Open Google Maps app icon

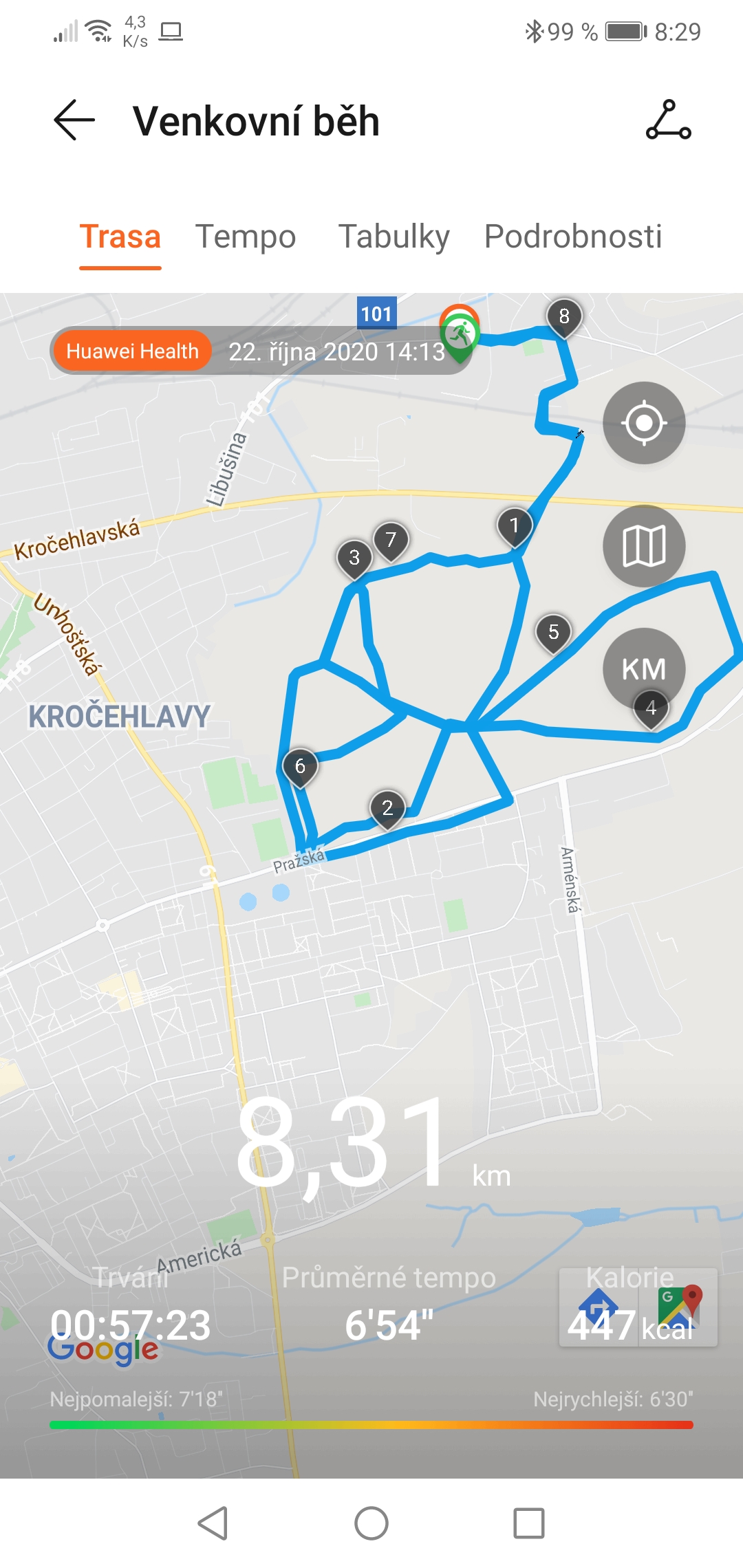[679, 1307]
